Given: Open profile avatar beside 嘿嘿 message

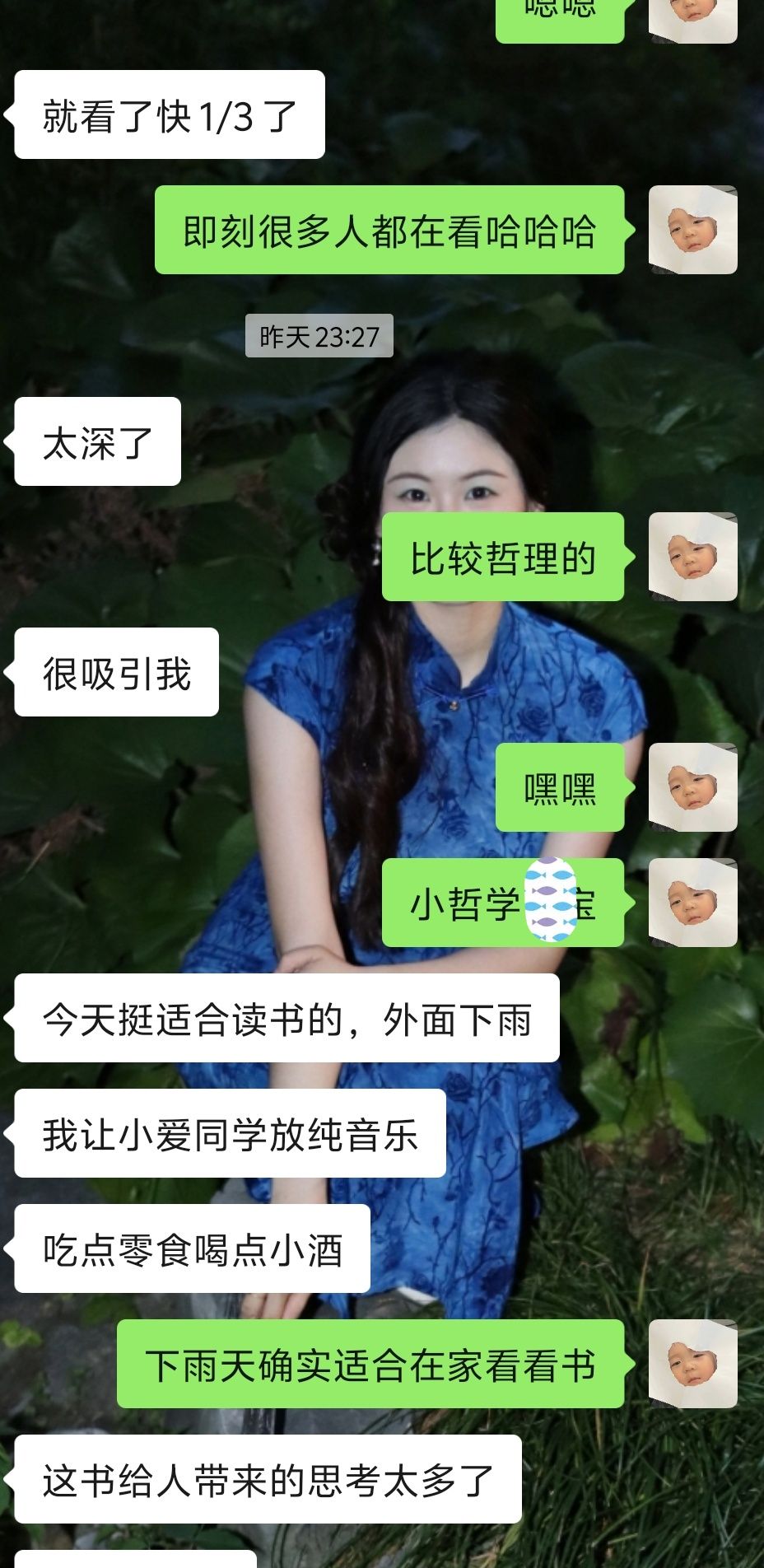Looking at the screenshot, I should coord(692,787).
